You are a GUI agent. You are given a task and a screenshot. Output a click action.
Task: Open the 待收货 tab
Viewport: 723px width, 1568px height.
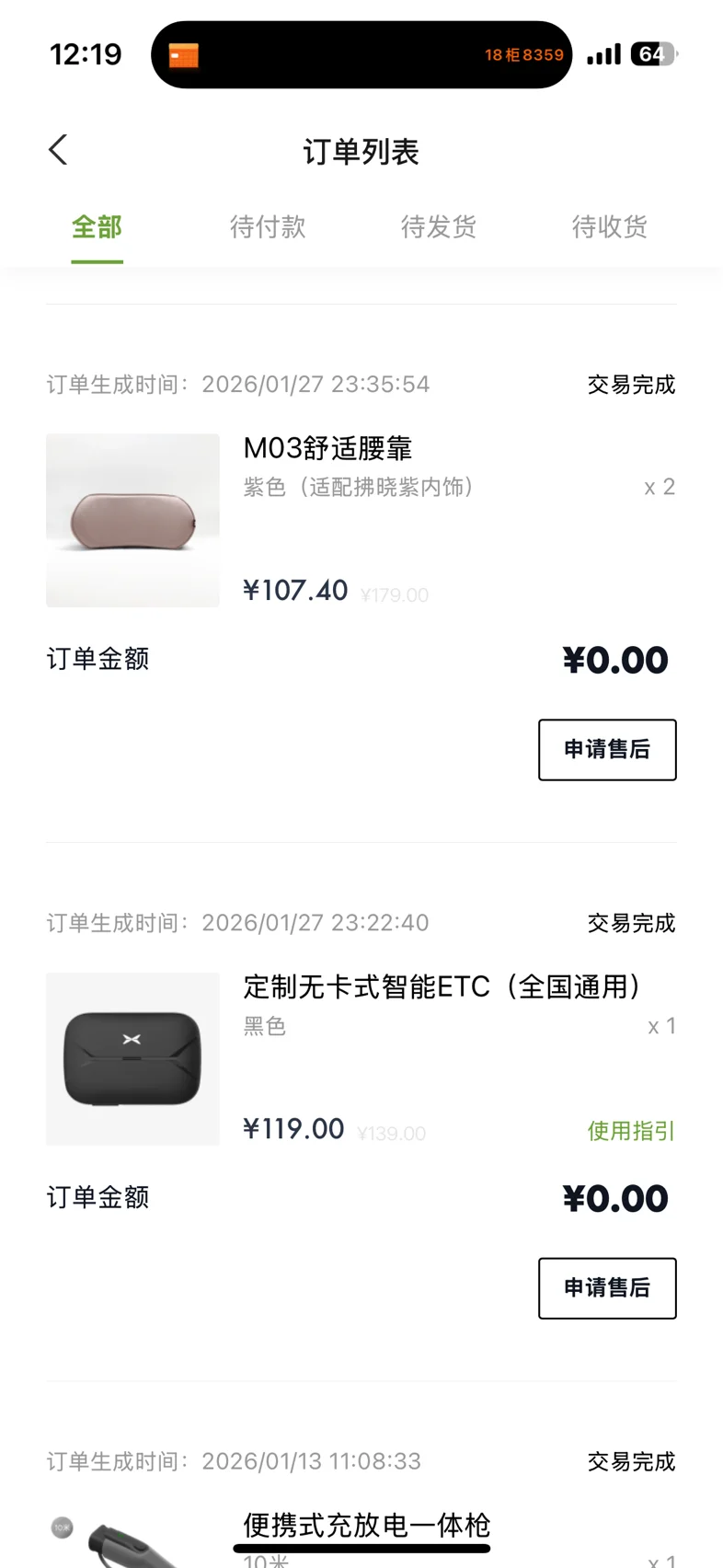(x=610, y=227)
